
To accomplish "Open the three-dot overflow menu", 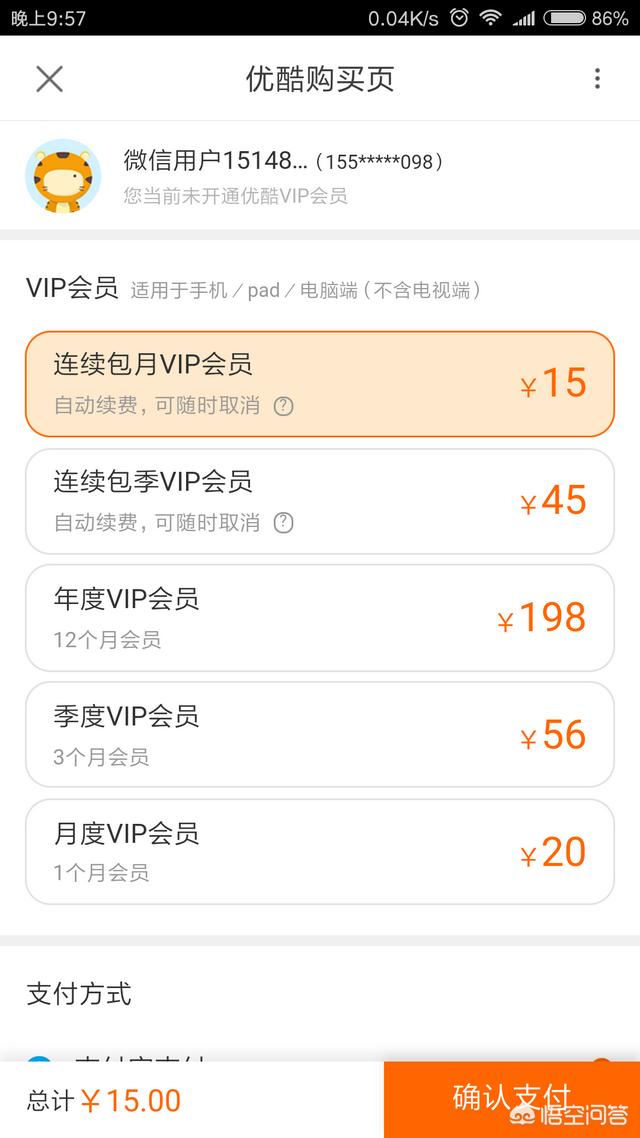I will click(x=596, y=78).
